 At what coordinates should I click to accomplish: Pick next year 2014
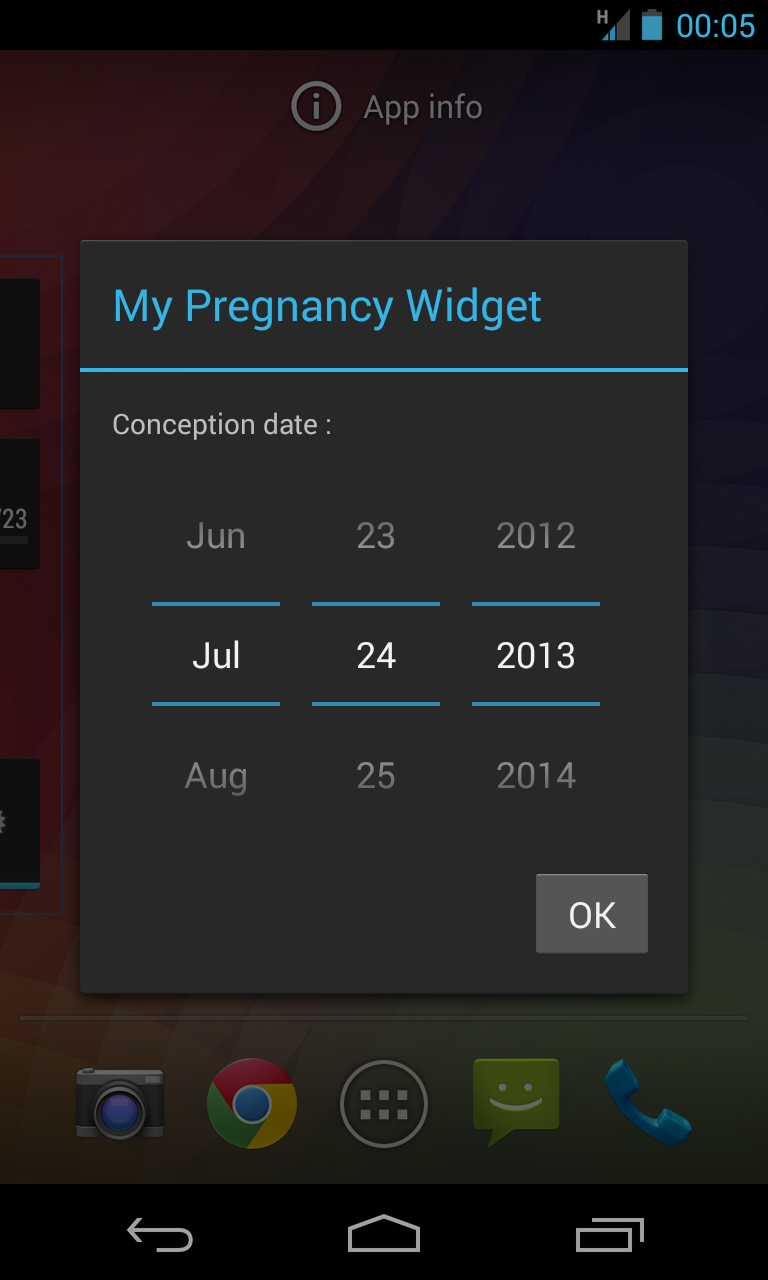pos(536,776)
